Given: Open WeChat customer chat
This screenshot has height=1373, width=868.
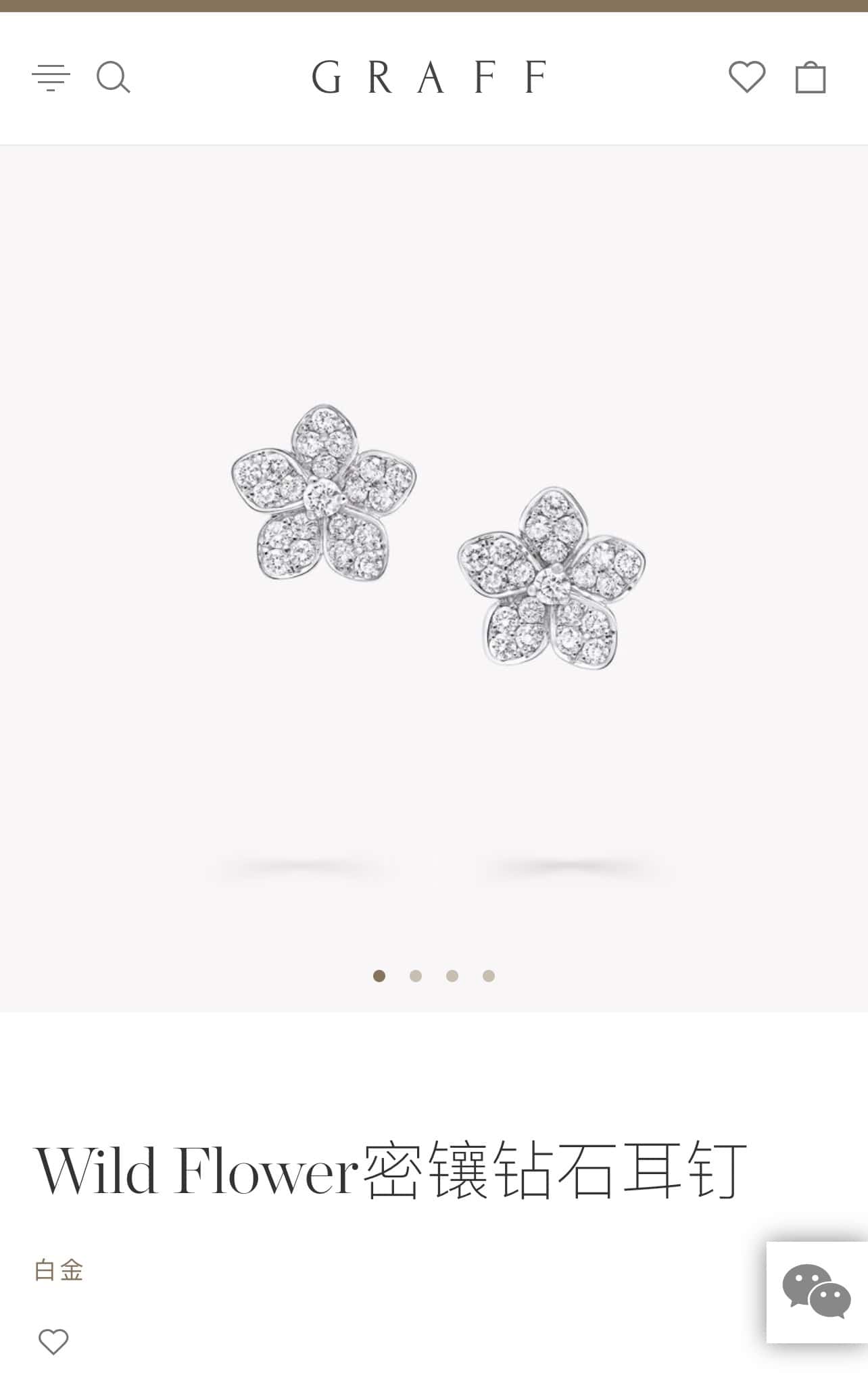Looking at the screenshot, I should click(817, 1291).
